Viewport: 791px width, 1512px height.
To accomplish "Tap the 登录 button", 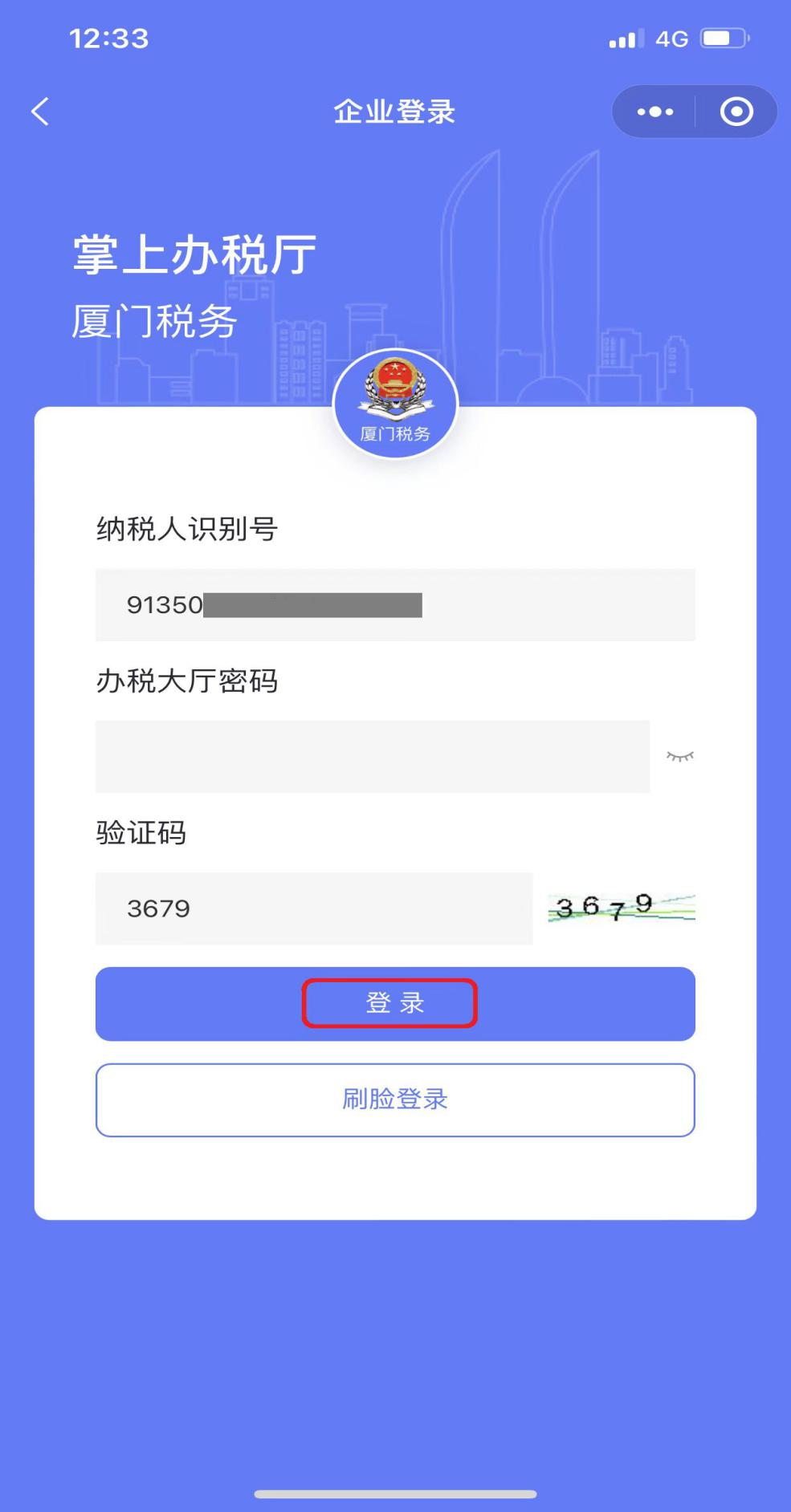I will click(395, 1004).
